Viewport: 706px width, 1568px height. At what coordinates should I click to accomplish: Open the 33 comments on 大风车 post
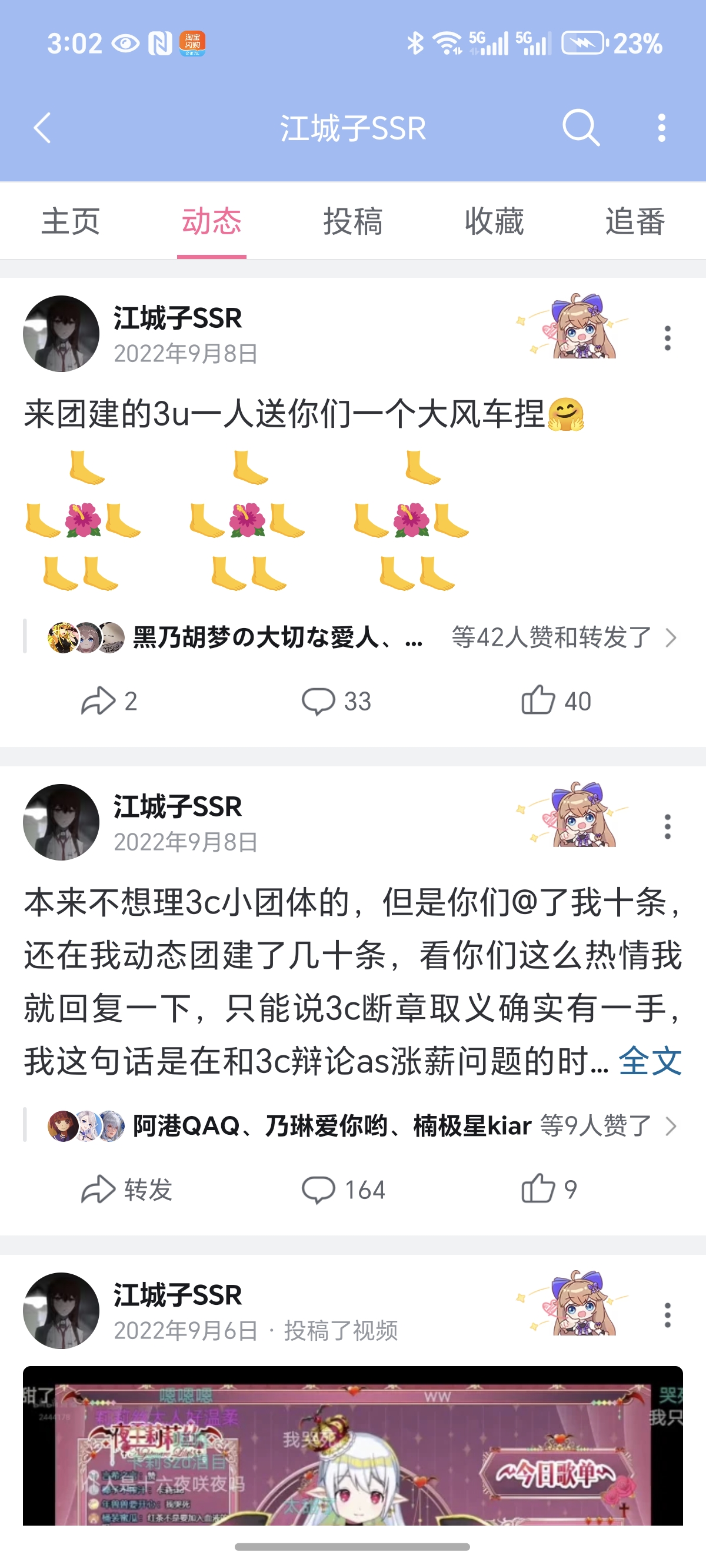[337, 701]
